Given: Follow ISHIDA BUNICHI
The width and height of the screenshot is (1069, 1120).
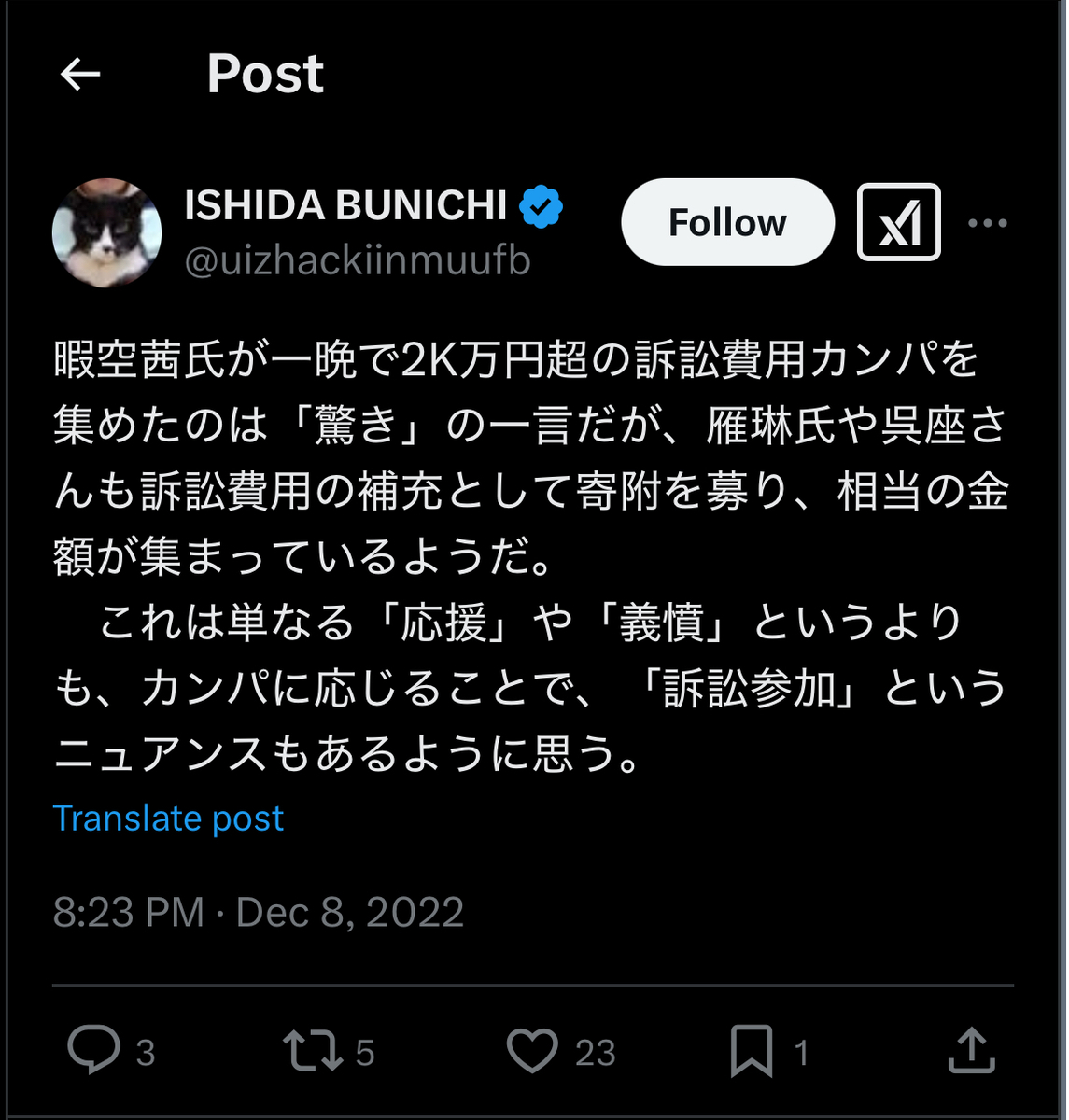Looking at the screenshot, I should (727, 222).
